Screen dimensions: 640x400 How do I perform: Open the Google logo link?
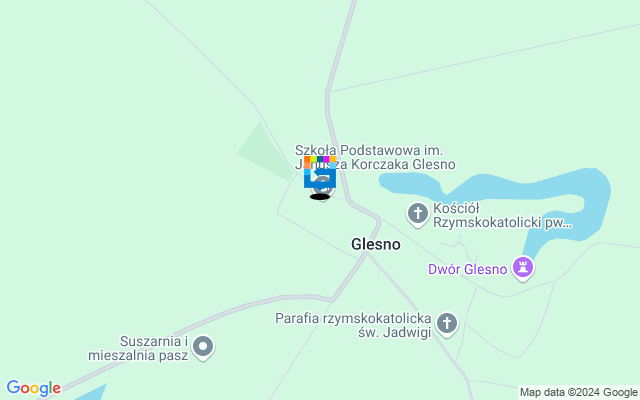coord(33,388)
